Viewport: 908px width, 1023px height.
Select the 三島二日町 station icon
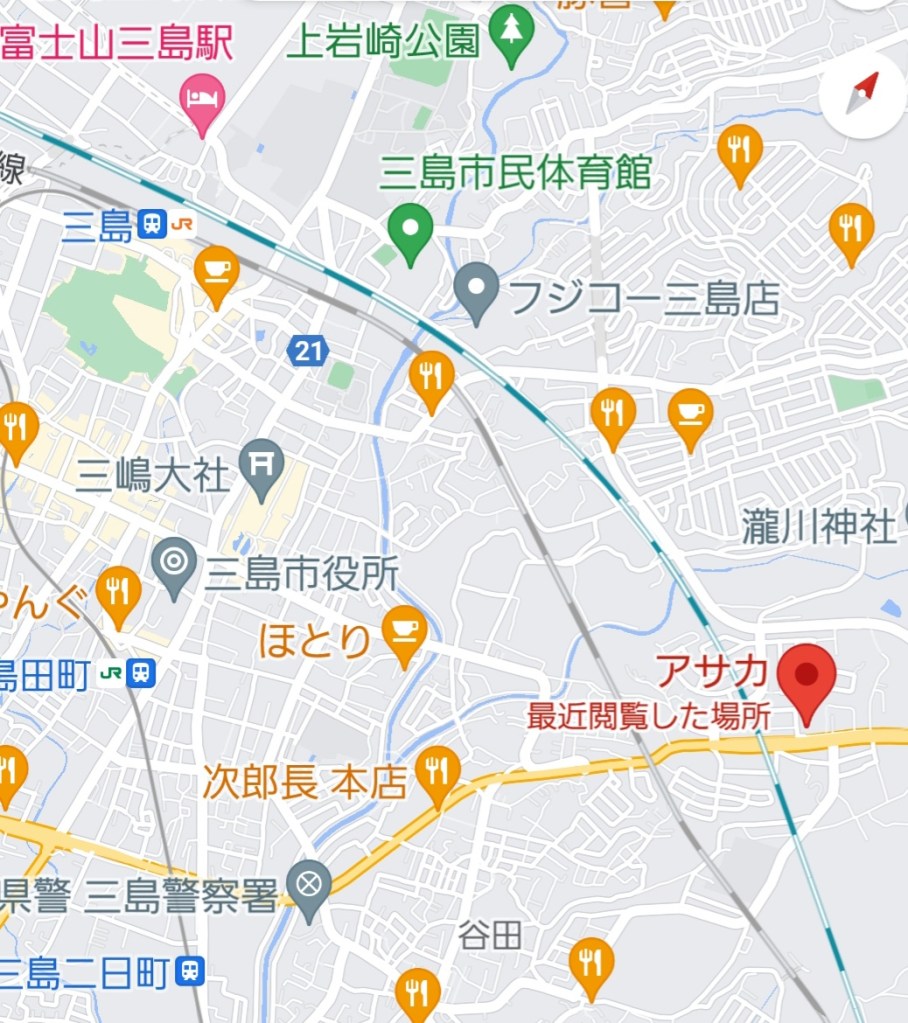[188, 970]
